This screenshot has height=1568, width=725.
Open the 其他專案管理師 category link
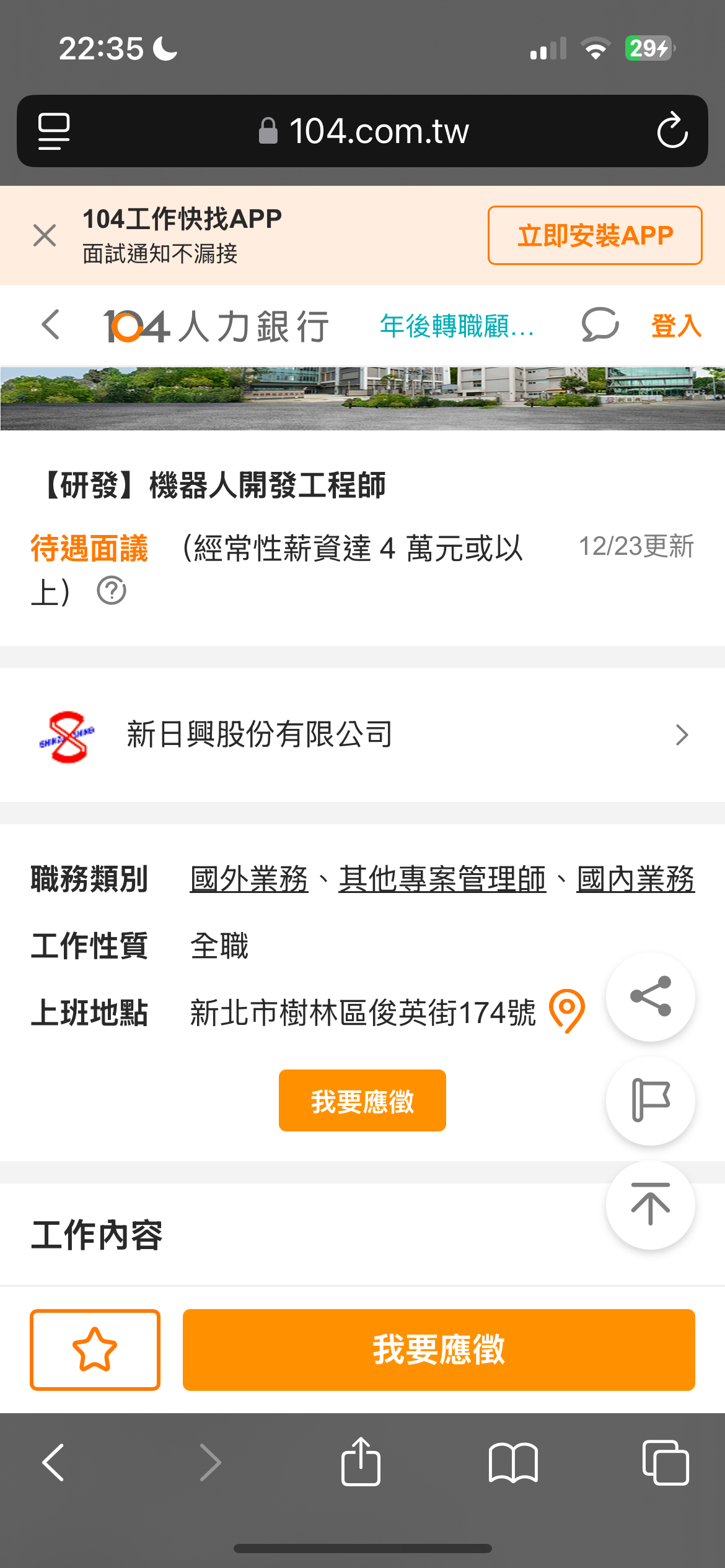coord(442,879)
